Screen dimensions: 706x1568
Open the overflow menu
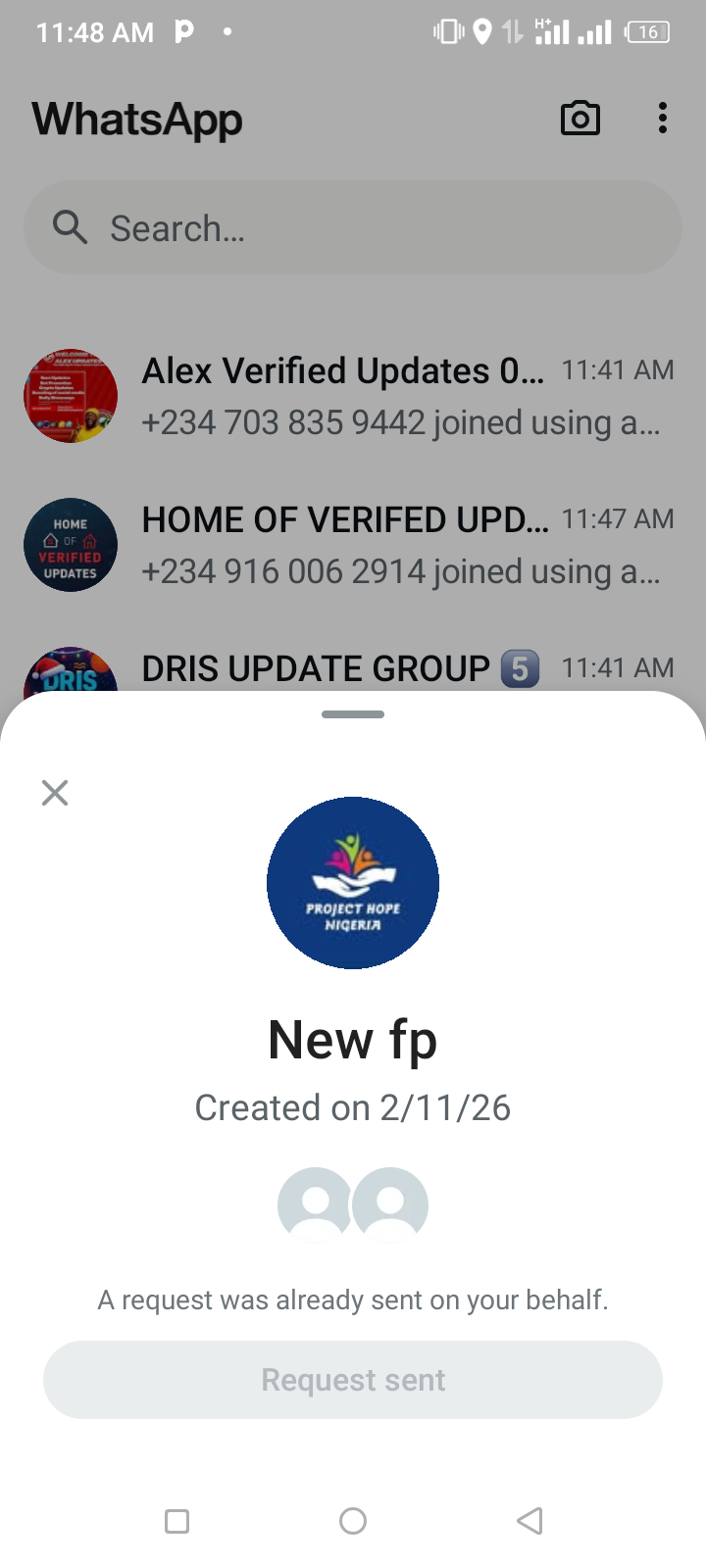click(x=663, y=119)
